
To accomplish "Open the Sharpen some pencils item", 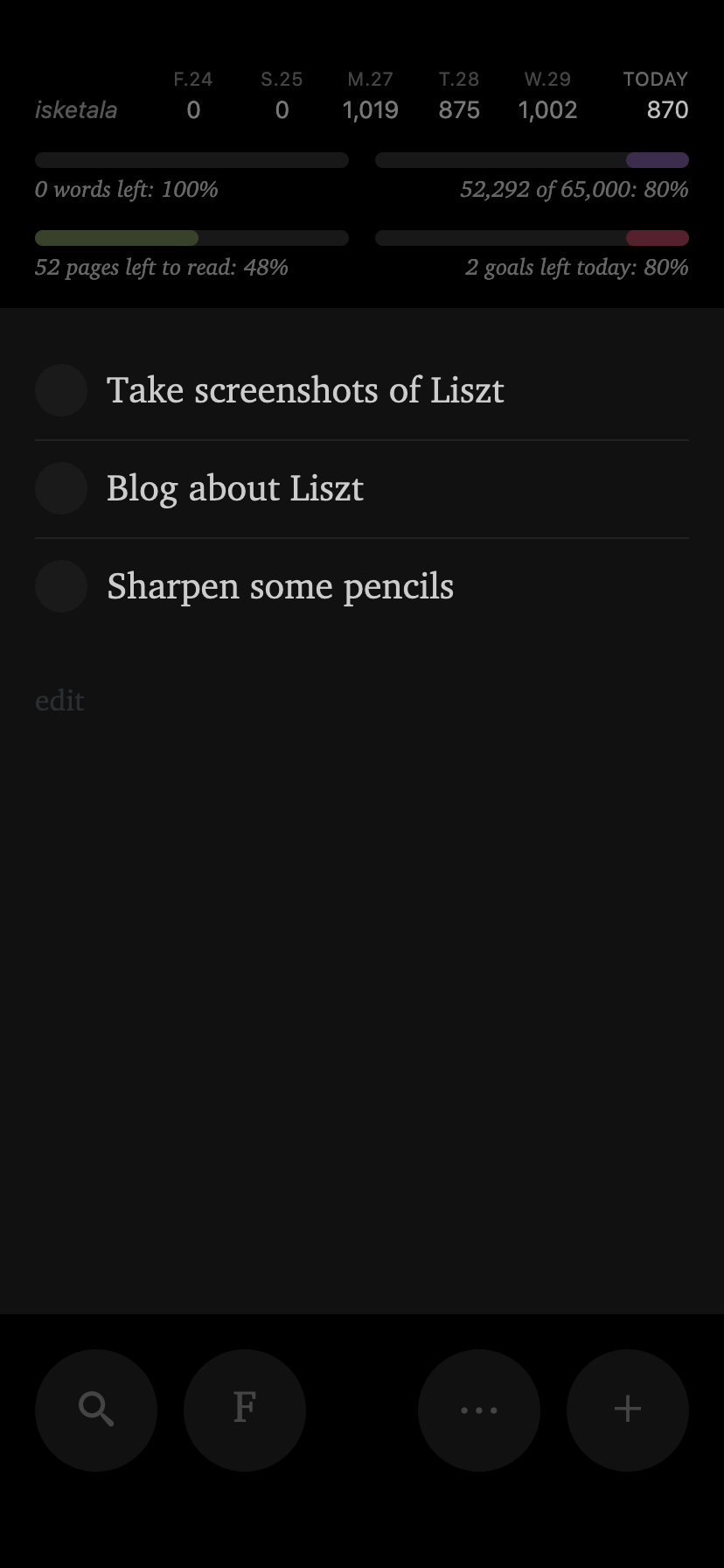I will (x=280, y=586).
